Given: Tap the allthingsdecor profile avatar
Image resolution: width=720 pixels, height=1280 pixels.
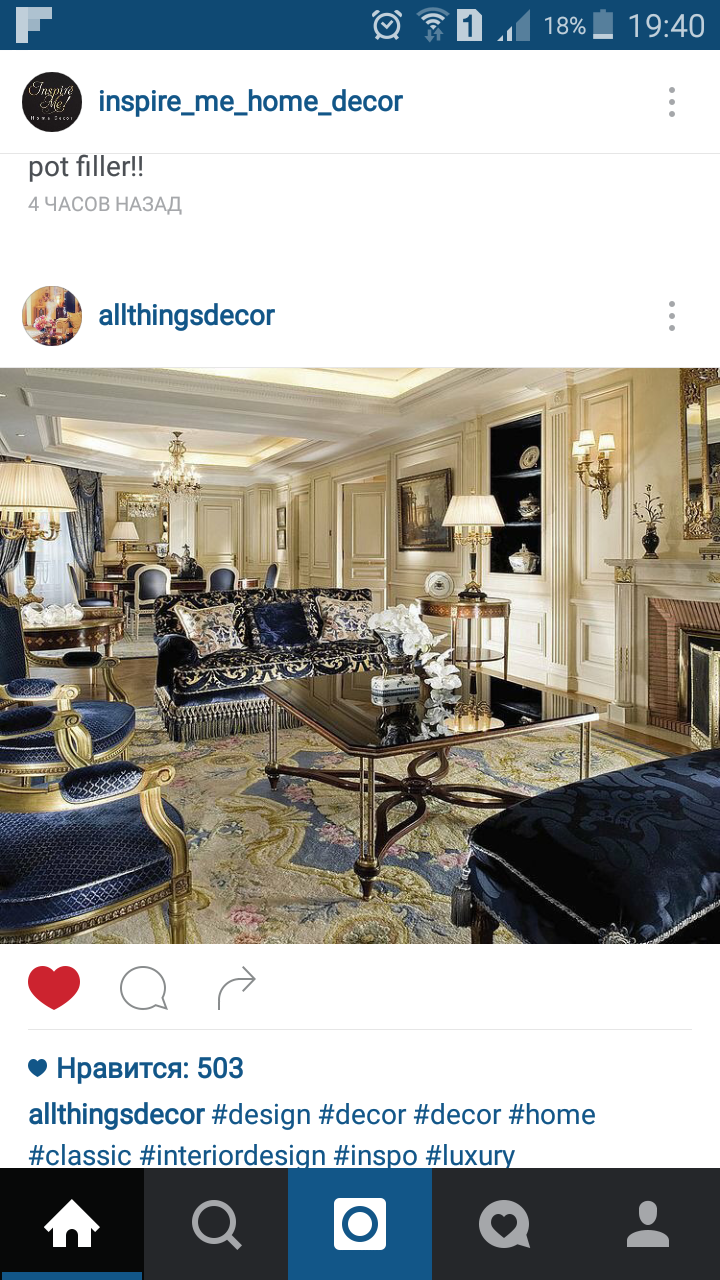Looking at the screenshot, I should tap(52, 316).
